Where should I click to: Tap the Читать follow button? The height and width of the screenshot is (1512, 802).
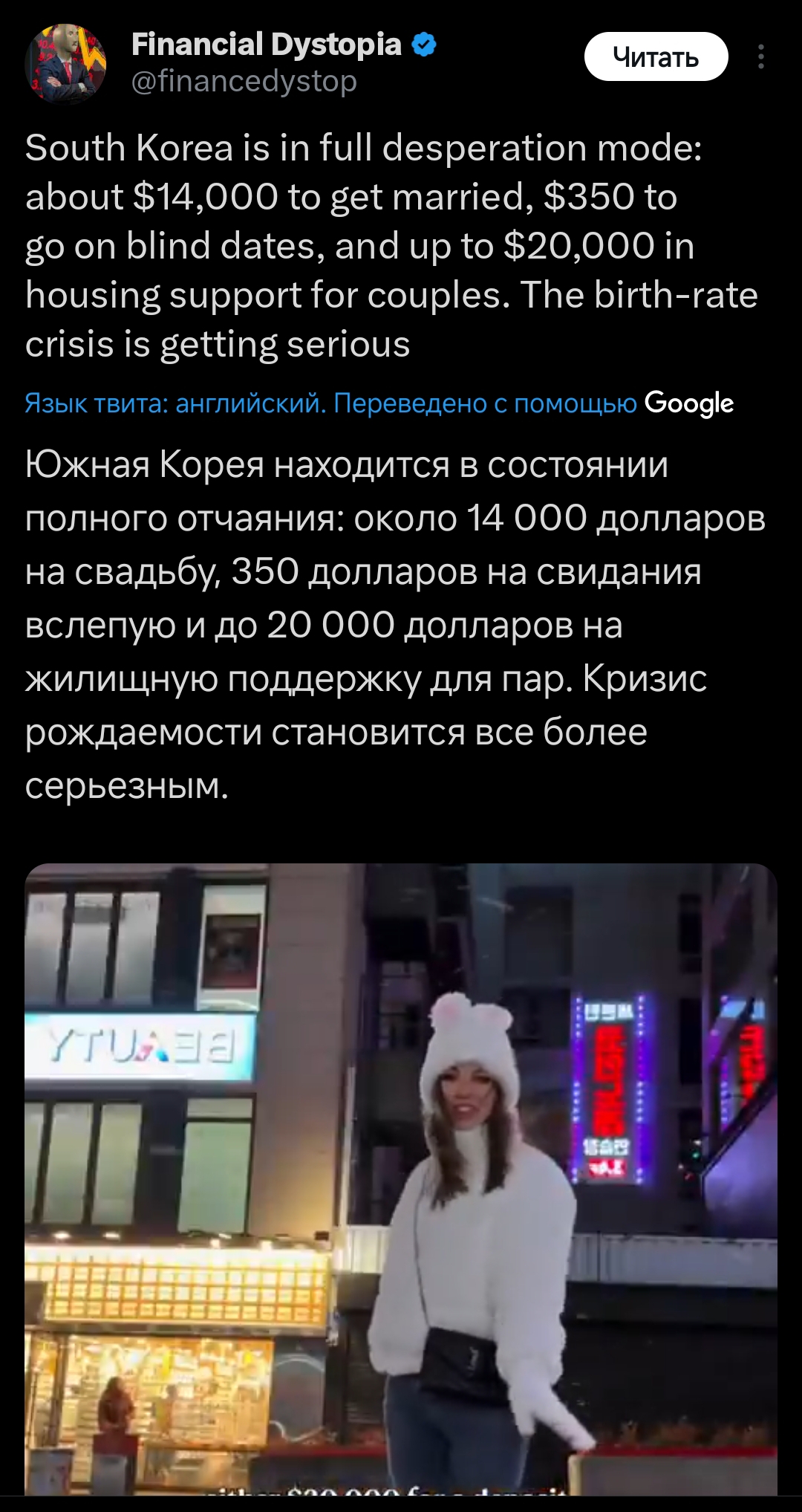(x=656, y=56)
